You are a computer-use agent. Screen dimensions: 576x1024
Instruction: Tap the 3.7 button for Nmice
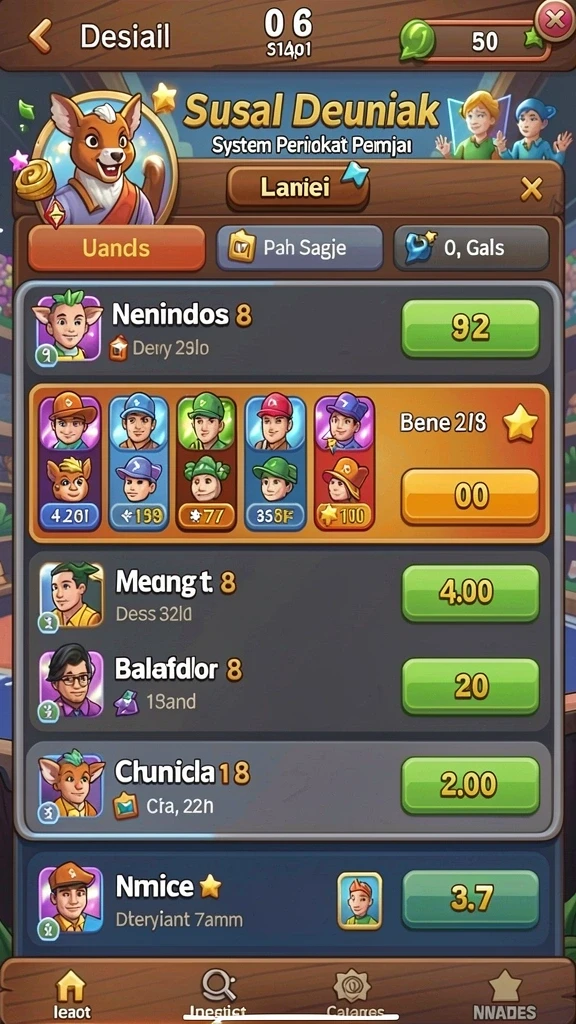point(470,900)
